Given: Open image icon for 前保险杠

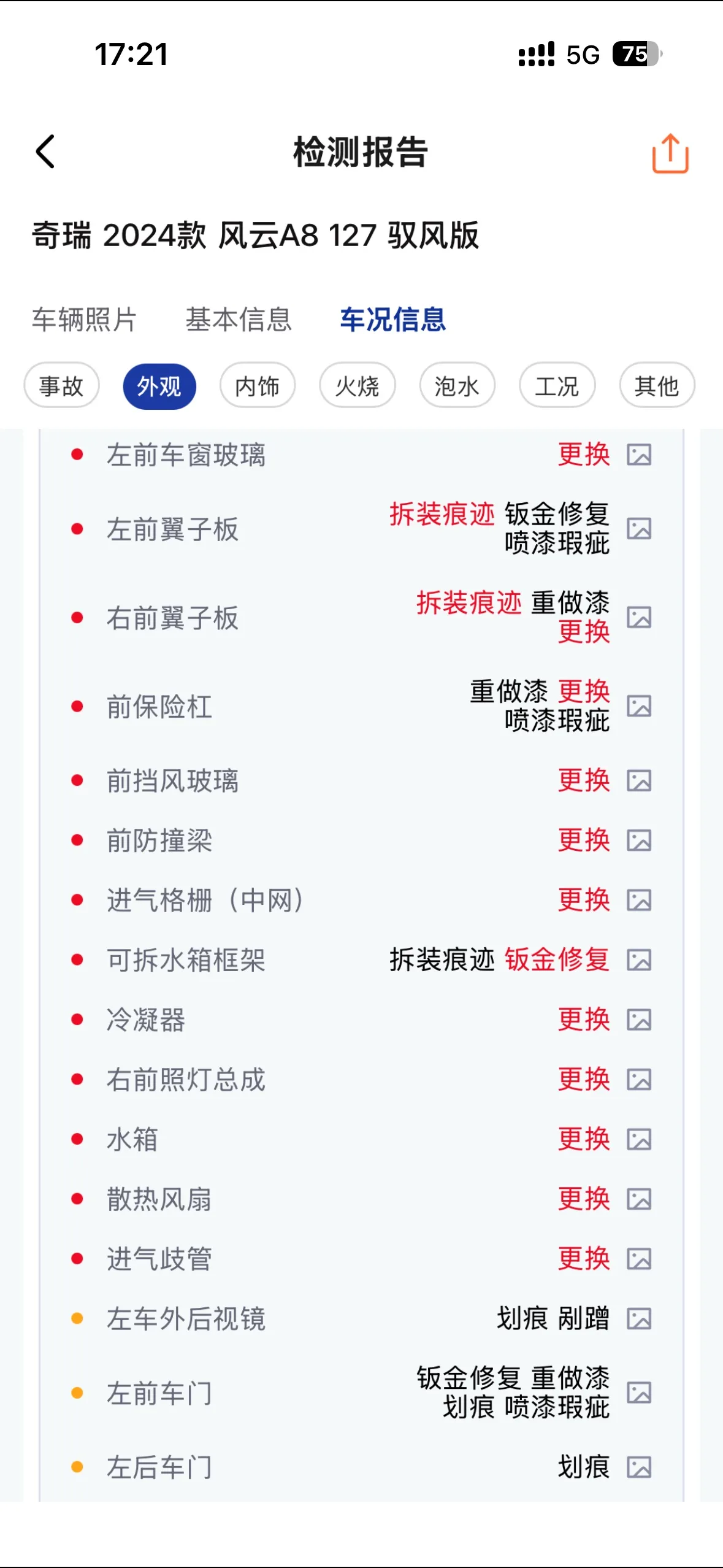Looking at the screenshot, I should 639,707.
